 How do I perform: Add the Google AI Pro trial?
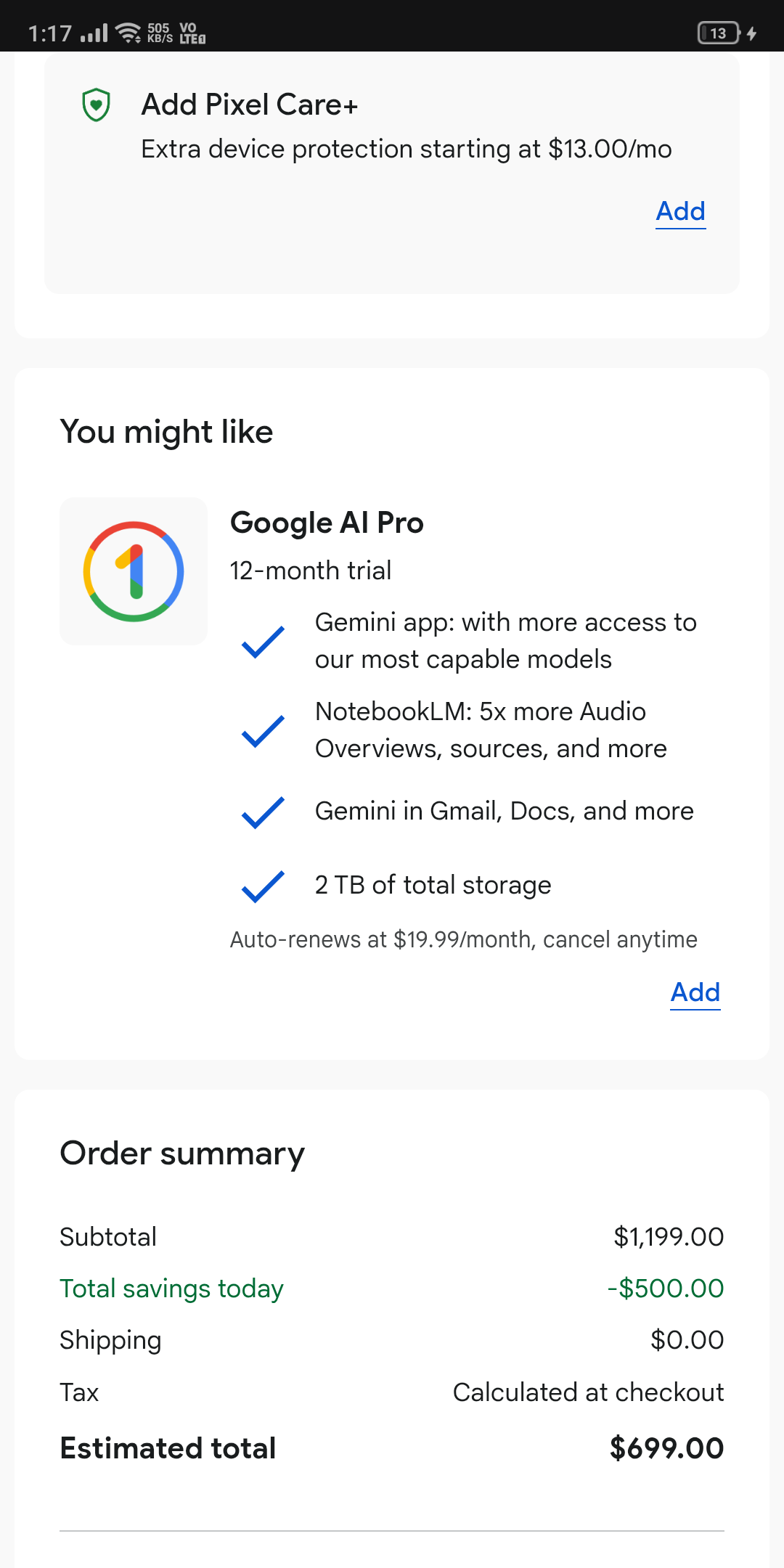coord(695,992)
